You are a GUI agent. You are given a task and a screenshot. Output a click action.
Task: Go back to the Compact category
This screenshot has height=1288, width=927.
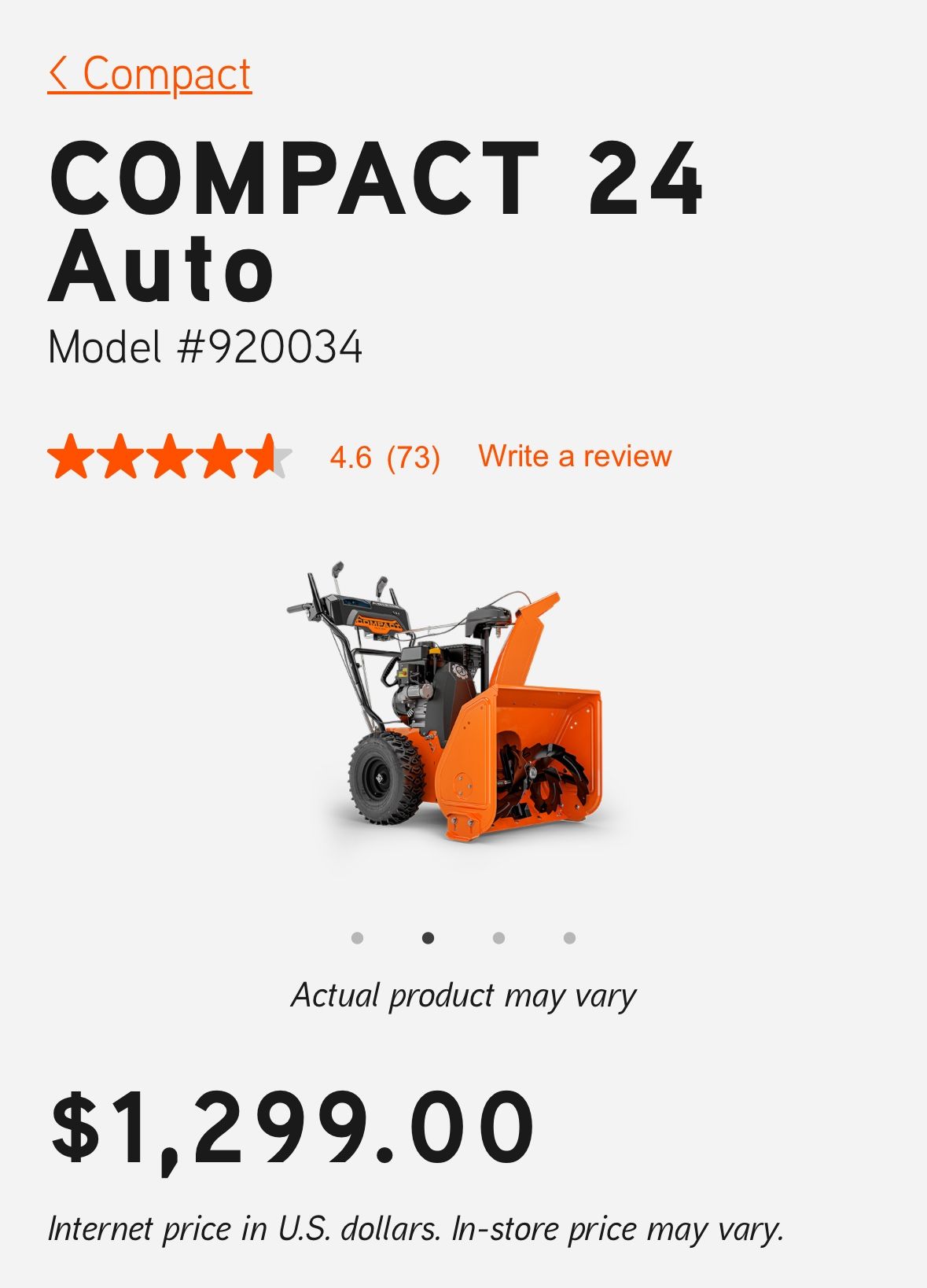point(149,75)
